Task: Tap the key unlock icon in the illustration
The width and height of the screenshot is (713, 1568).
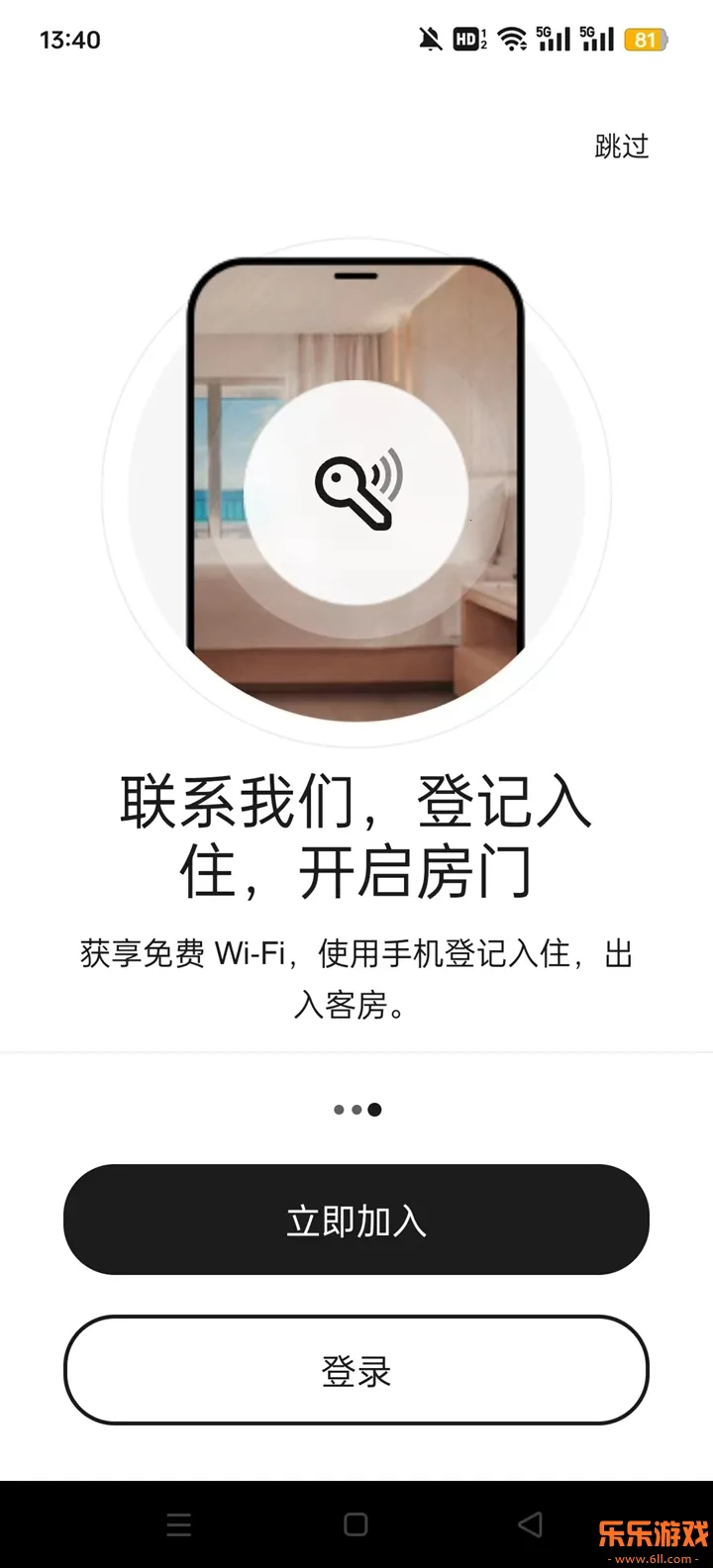Action: [358, 490]
